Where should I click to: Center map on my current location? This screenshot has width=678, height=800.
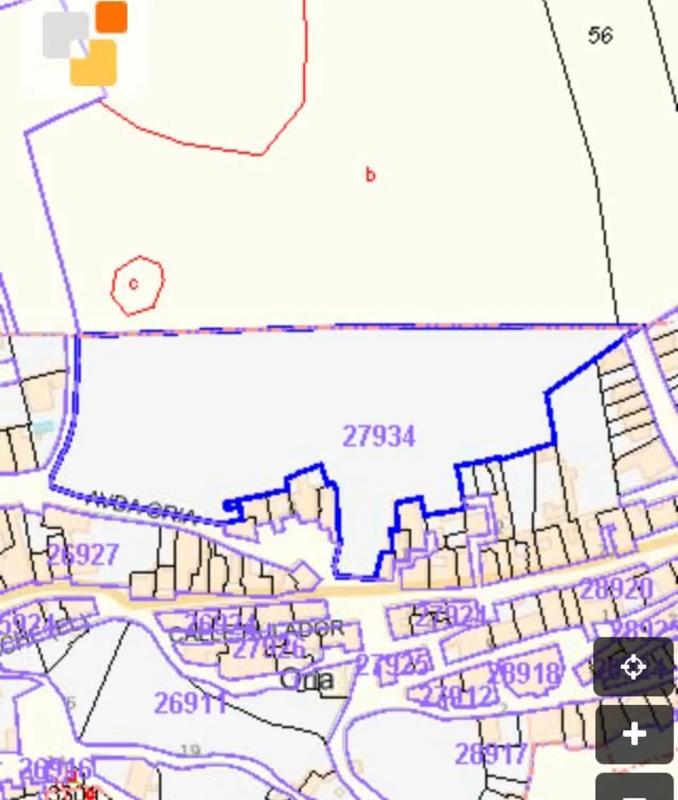(x=633, y=667)
